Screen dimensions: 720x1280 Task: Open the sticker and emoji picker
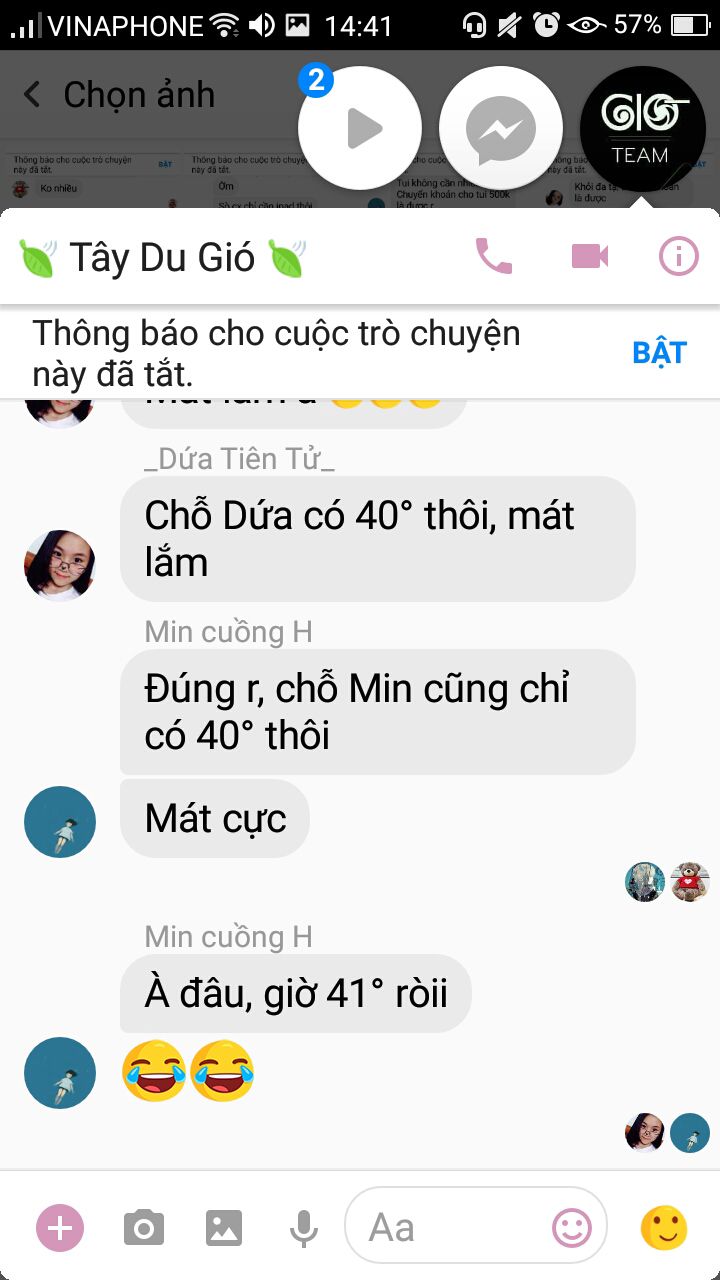coord(572,1228)
